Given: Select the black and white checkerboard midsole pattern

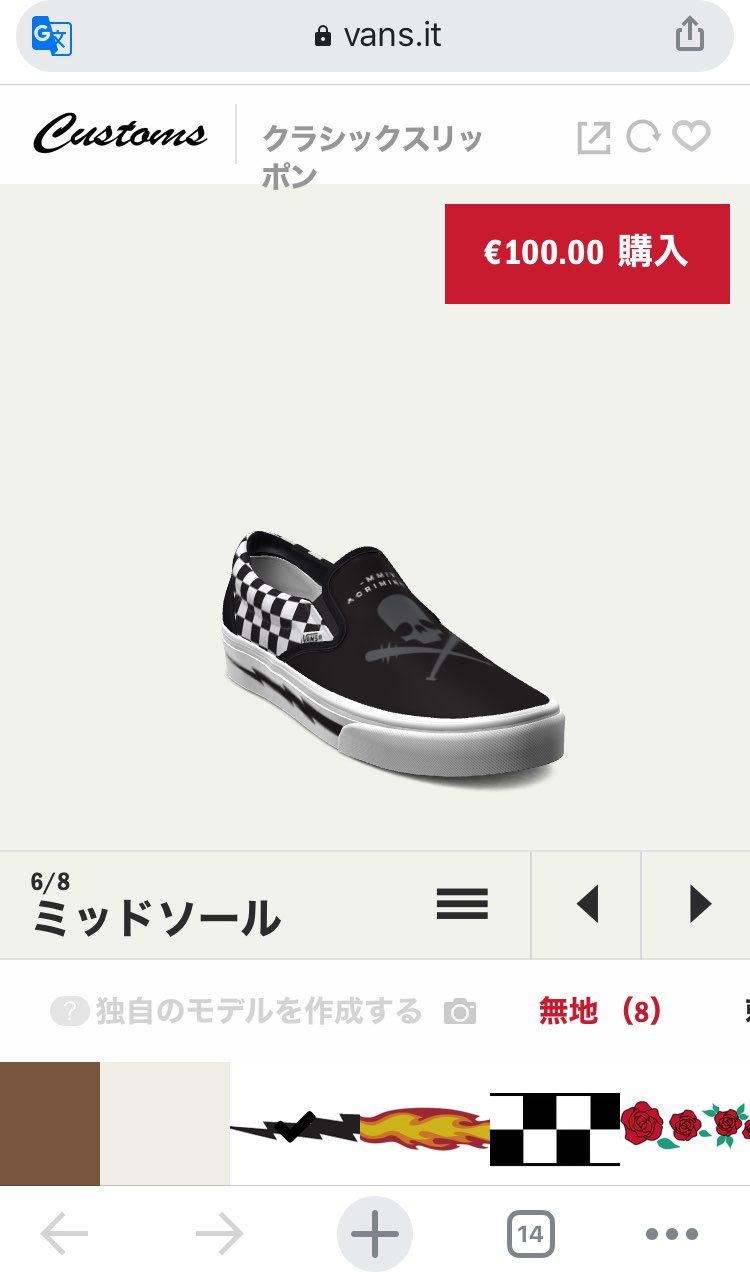Looking at the screenshot, I should pos(554,1128).
